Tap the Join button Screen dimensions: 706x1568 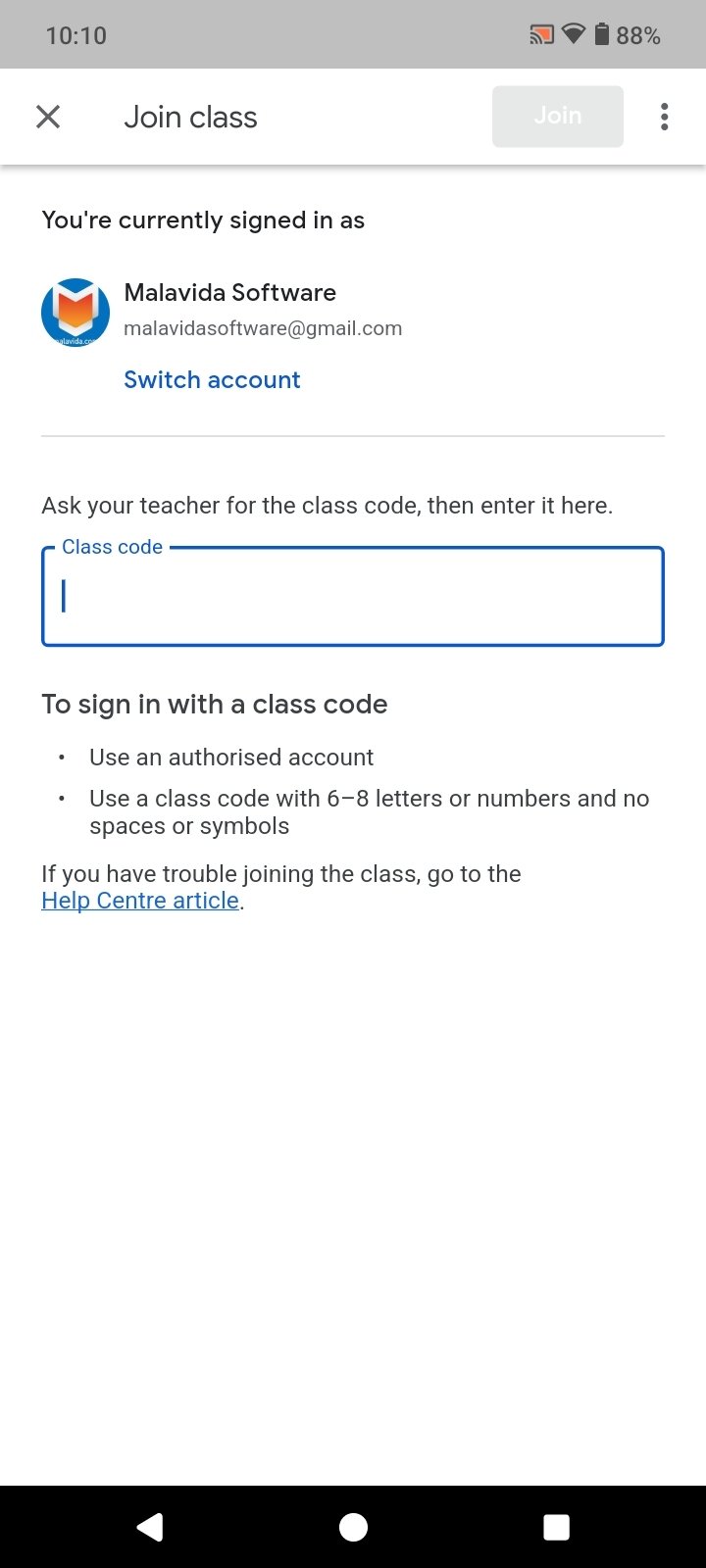click(558, 117)
